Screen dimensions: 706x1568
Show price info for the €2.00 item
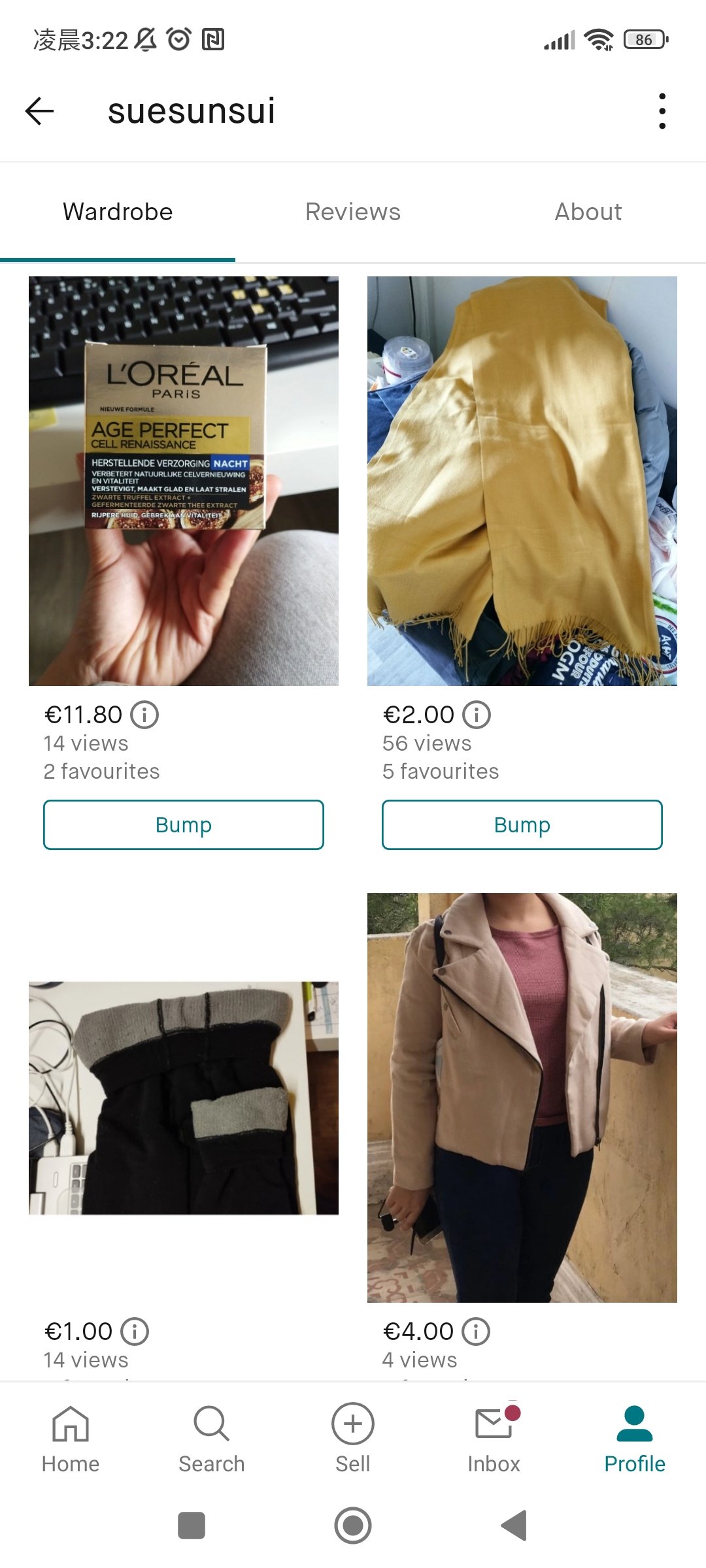click(477, 715)
